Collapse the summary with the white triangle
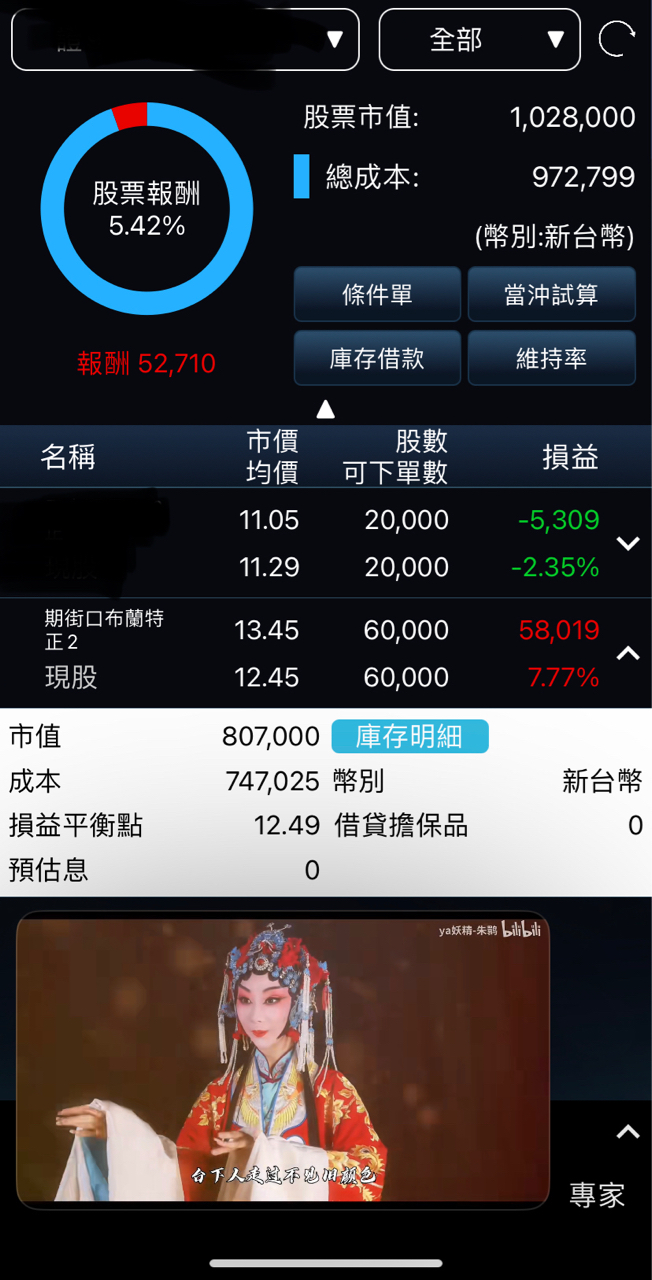This screenshot has height=1280, width=652. [325, 409]
